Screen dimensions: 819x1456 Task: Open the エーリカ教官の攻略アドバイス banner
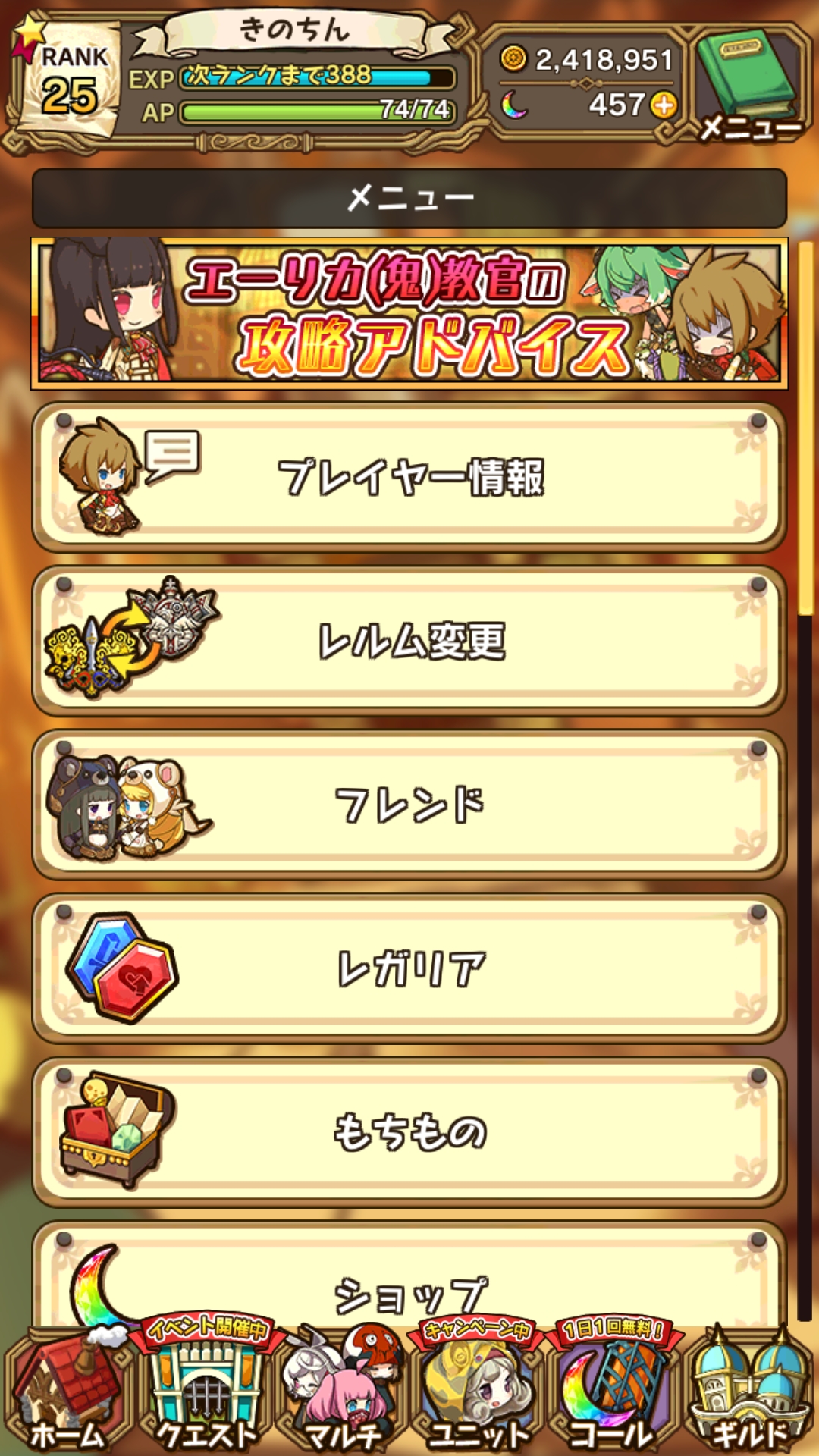(409, 314)
